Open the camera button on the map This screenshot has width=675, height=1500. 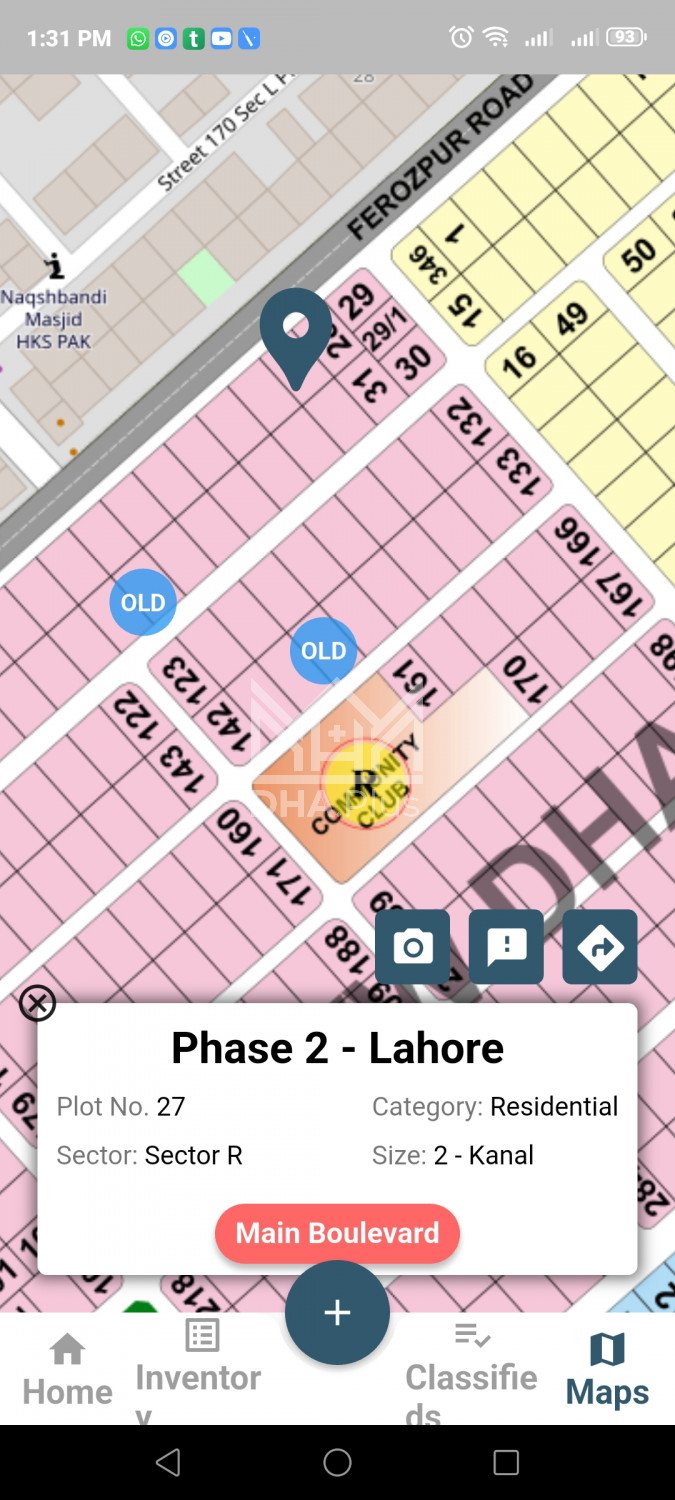click(412, 946)
